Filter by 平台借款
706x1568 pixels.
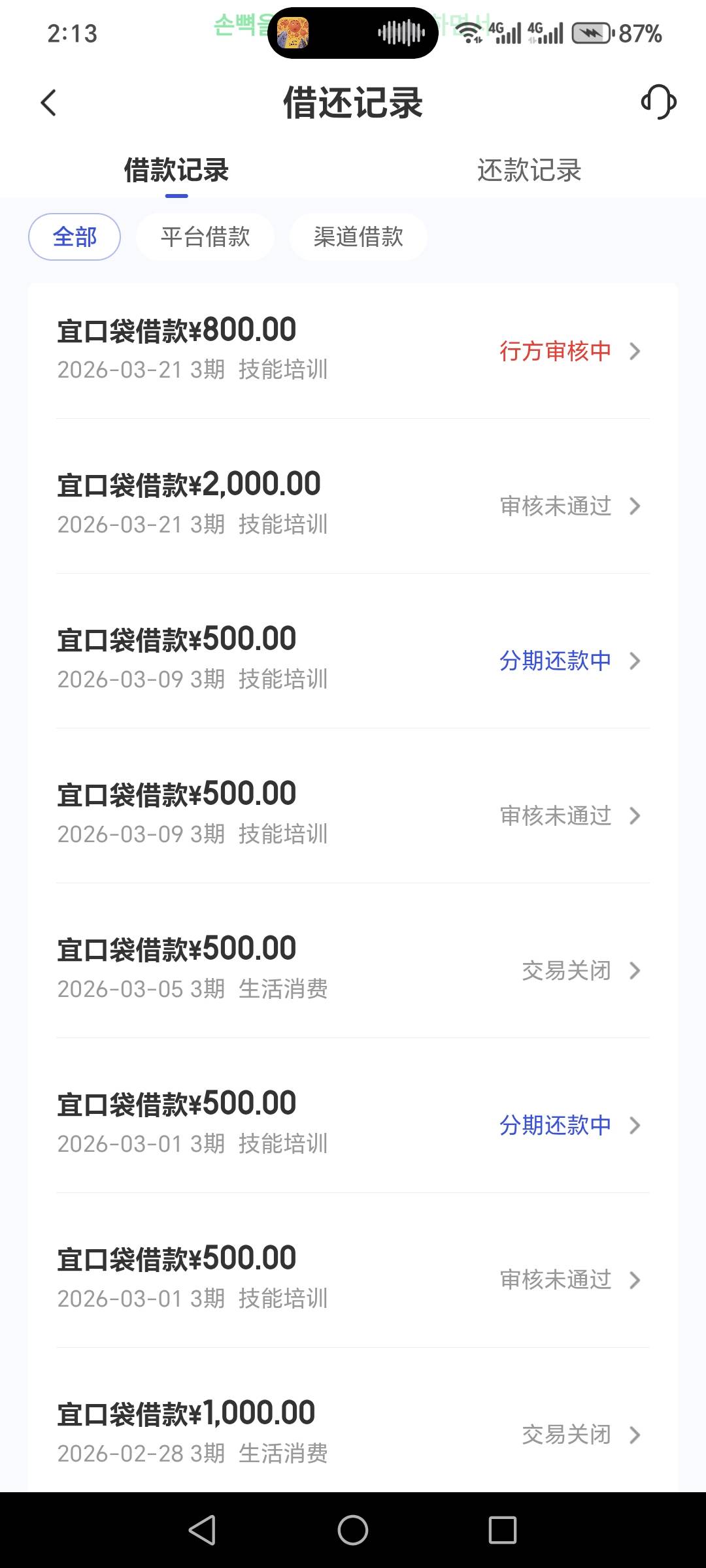[205, 237]
